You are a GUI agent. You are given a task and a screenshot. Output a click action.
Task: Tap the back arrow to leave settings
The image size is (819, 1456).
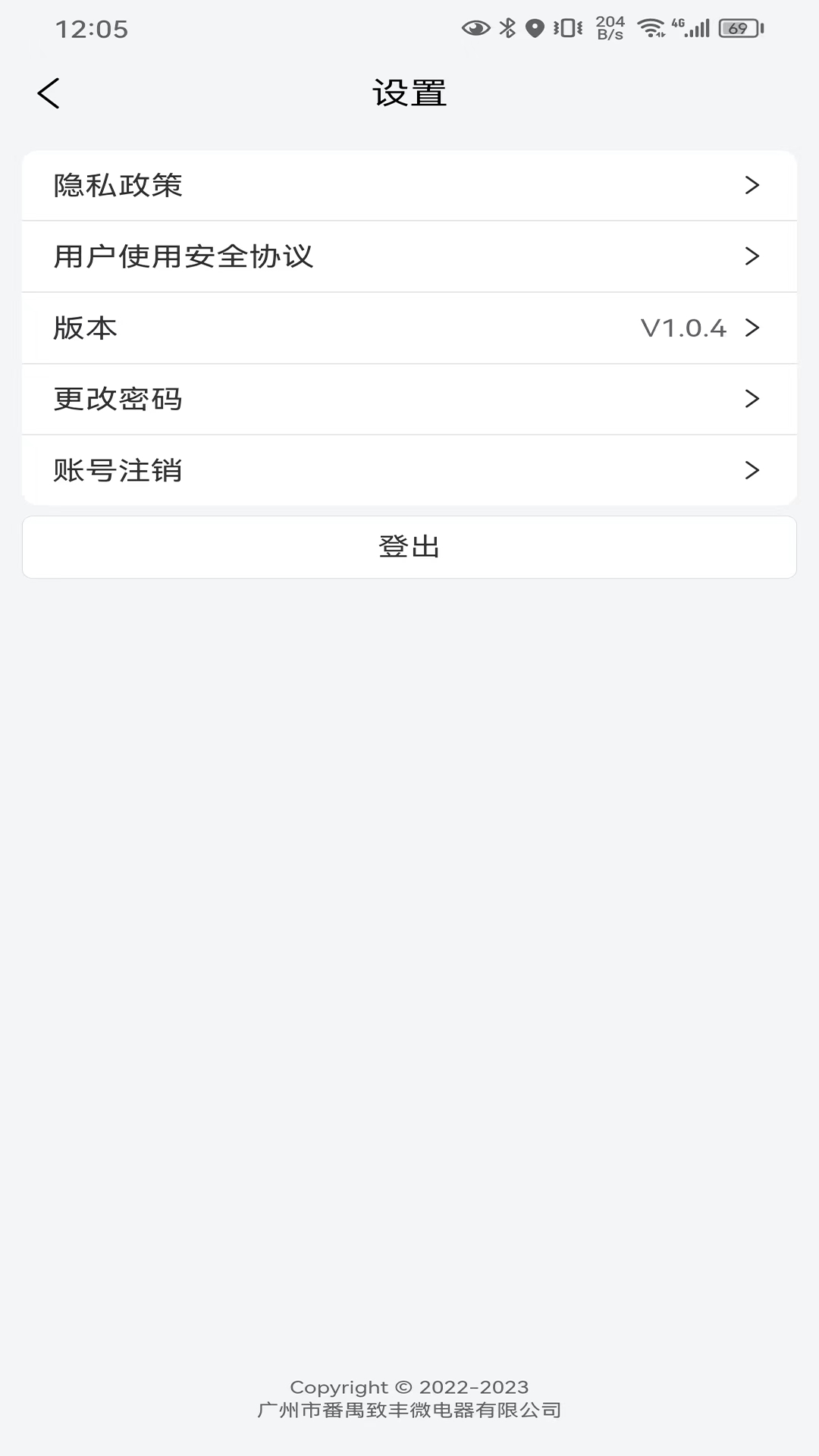tap(49, 93)
